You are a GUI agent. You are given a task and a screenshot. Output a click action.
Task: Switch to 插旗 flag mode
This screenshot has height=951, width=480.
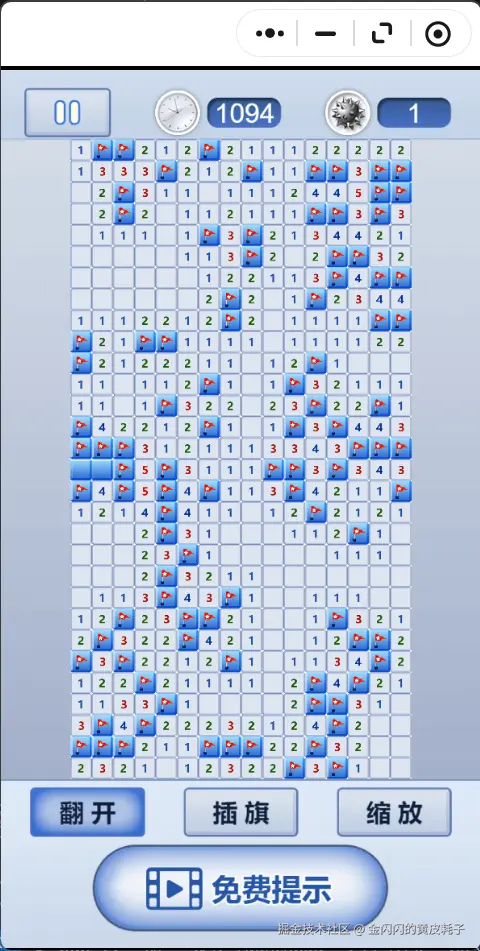[241, 812]
